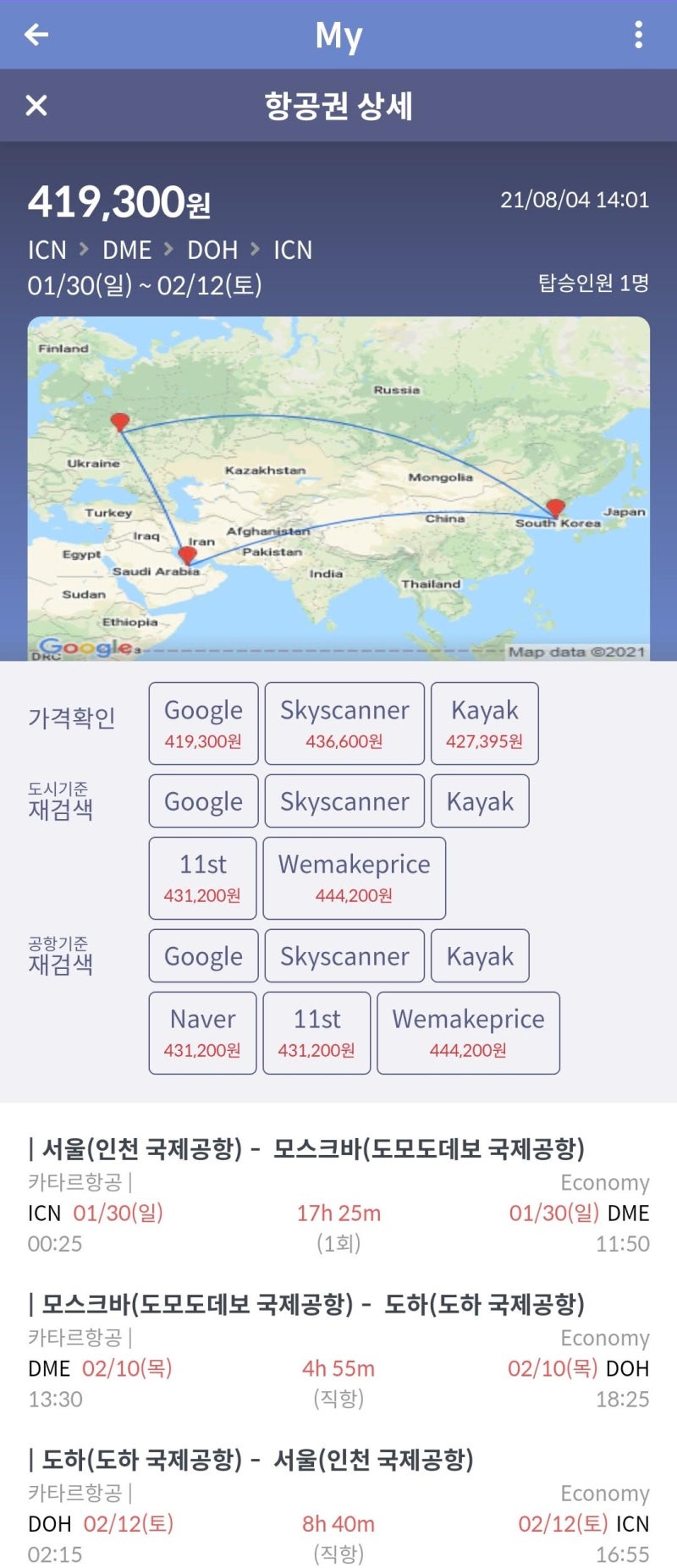This screenshot has width=677, height=1568.
Task: Re-search airport-based prices on Kayak
Action: click(x=480, y=955)
